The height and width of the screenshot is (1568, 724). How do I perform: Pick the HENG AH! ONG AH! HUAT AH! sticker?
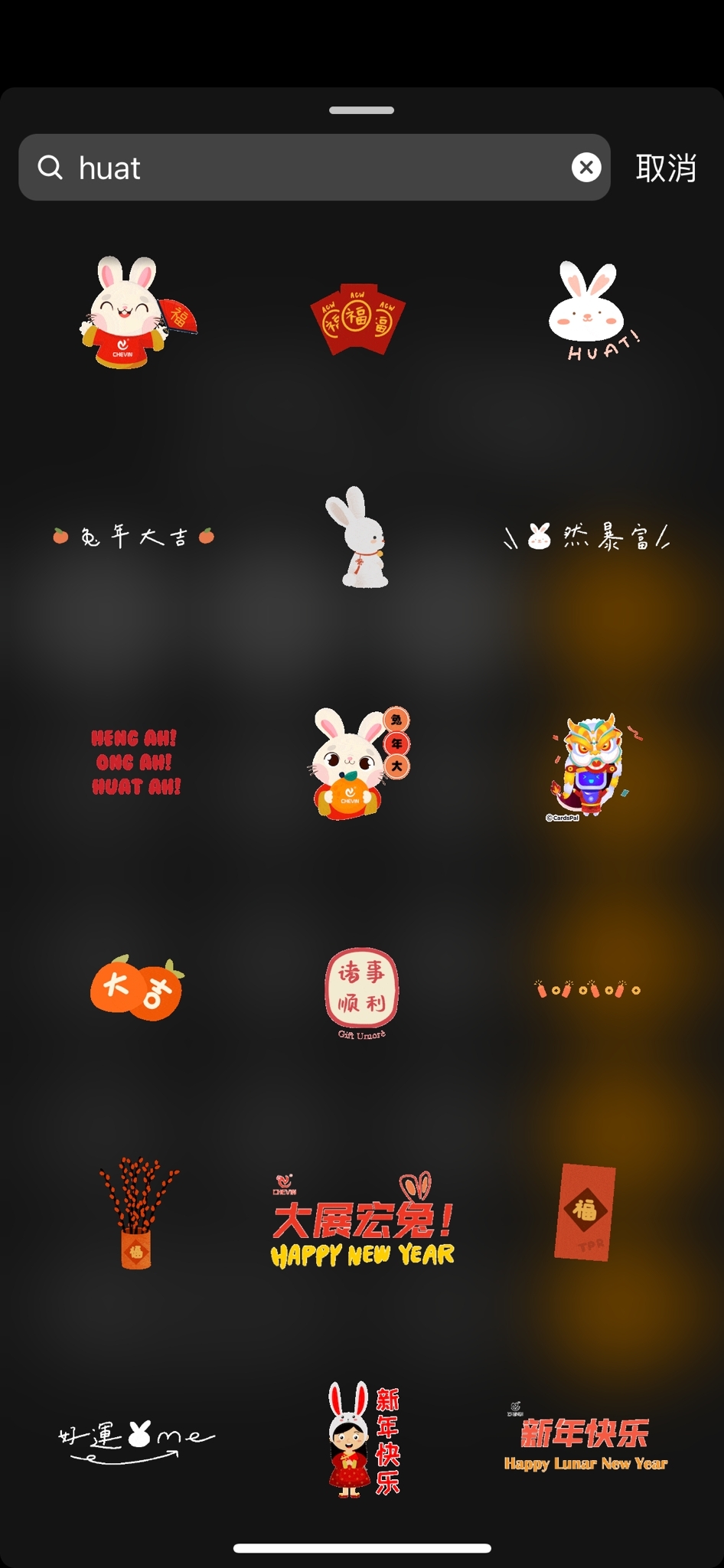tap(136, 762)
